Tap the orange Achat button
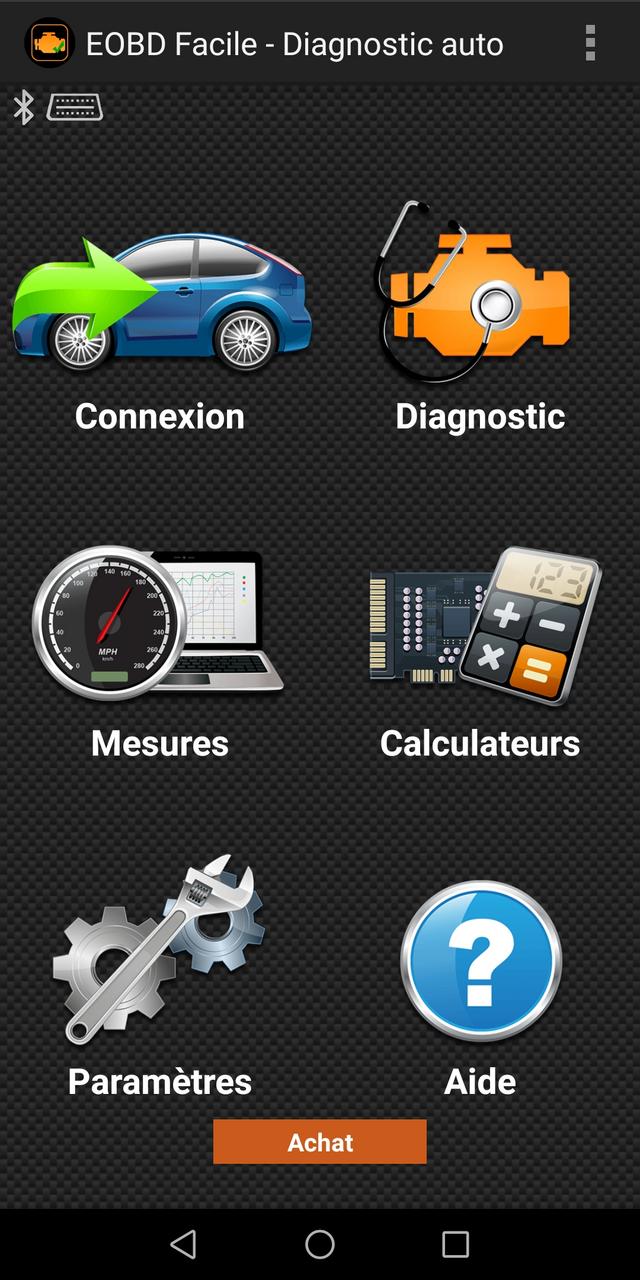This screenshot has height=1280, width=640. pos(320,1142)
